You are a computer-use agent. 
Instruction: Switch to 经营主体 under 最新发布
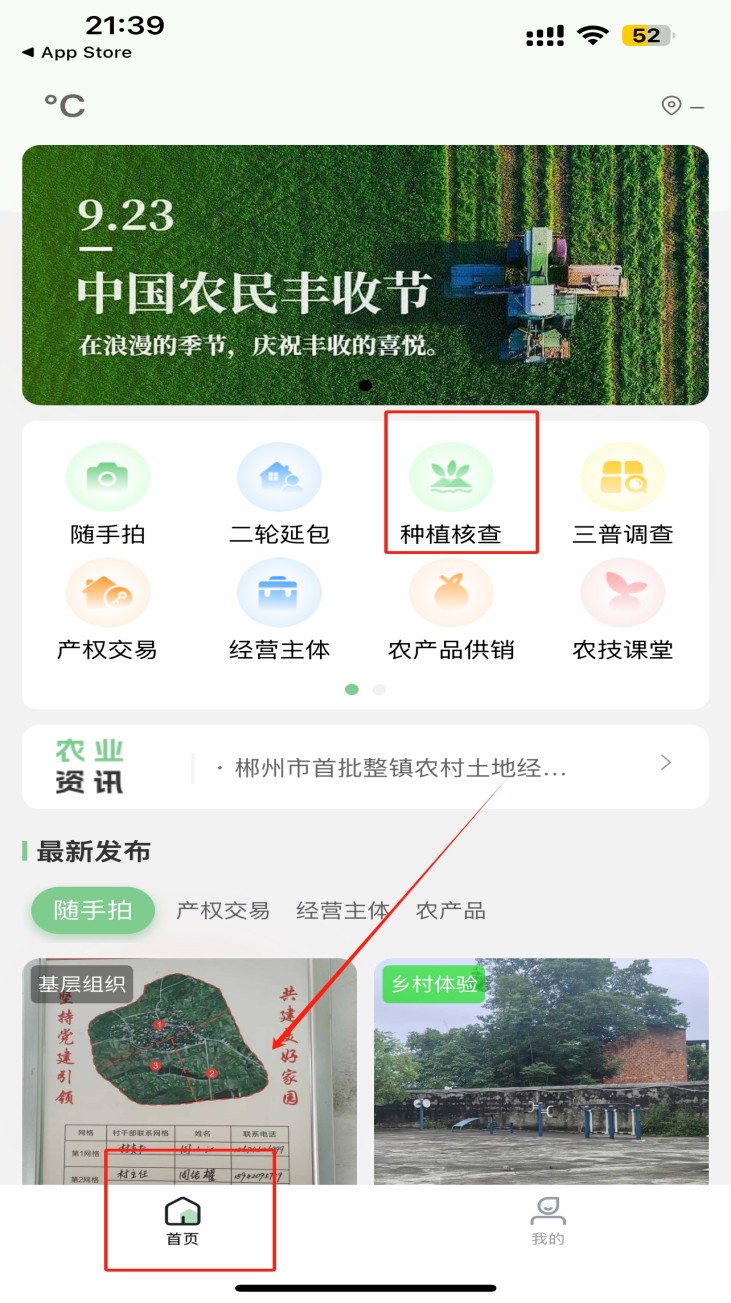[x=343, y=910]
